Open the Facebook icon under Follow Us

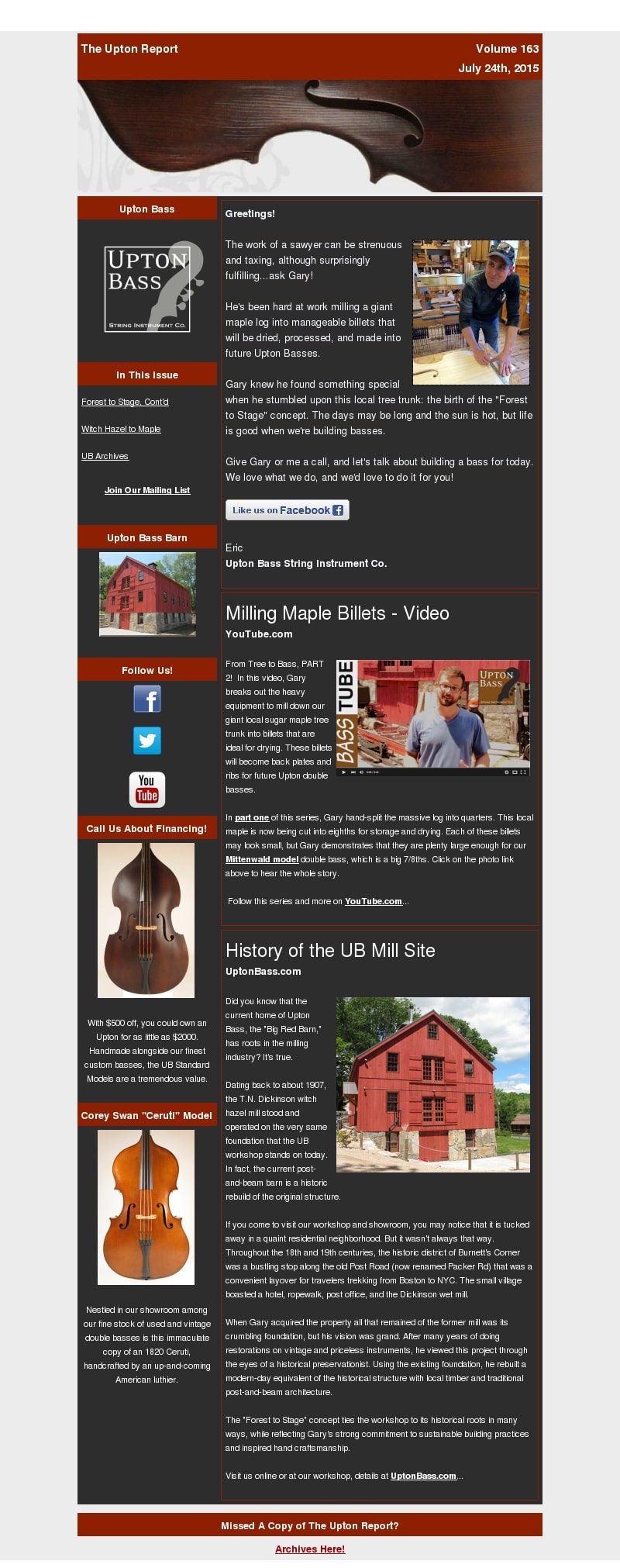[x=147, y=699]
